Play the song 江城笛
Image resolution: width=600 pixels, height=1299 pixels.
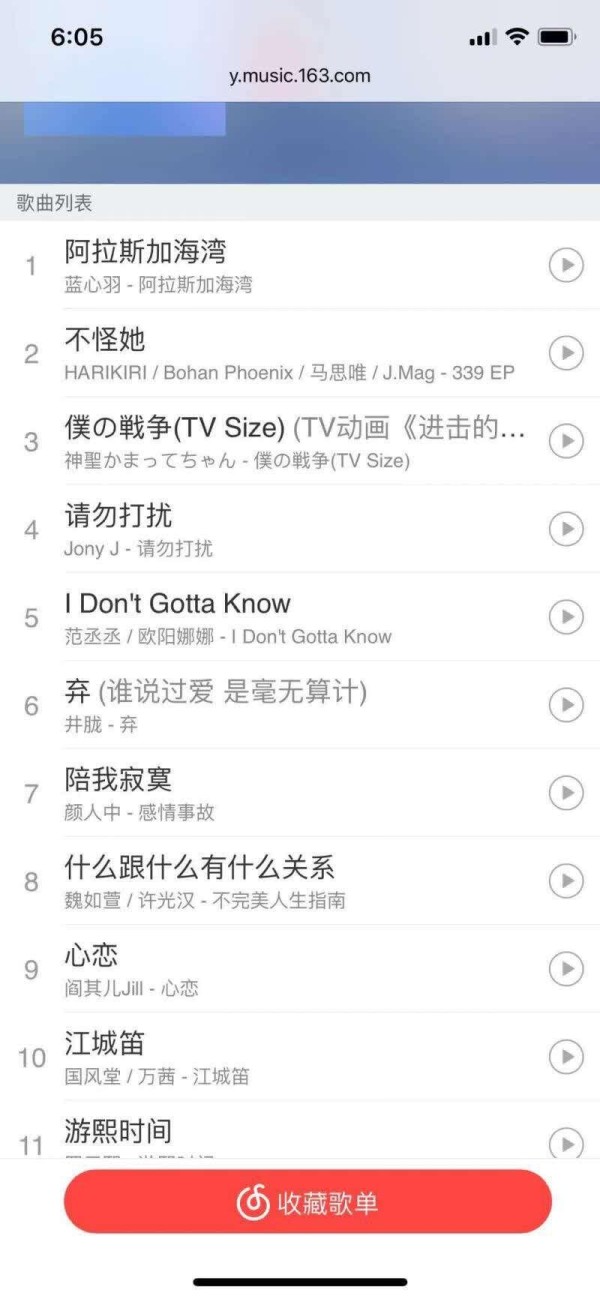[x=566, y=1057]
